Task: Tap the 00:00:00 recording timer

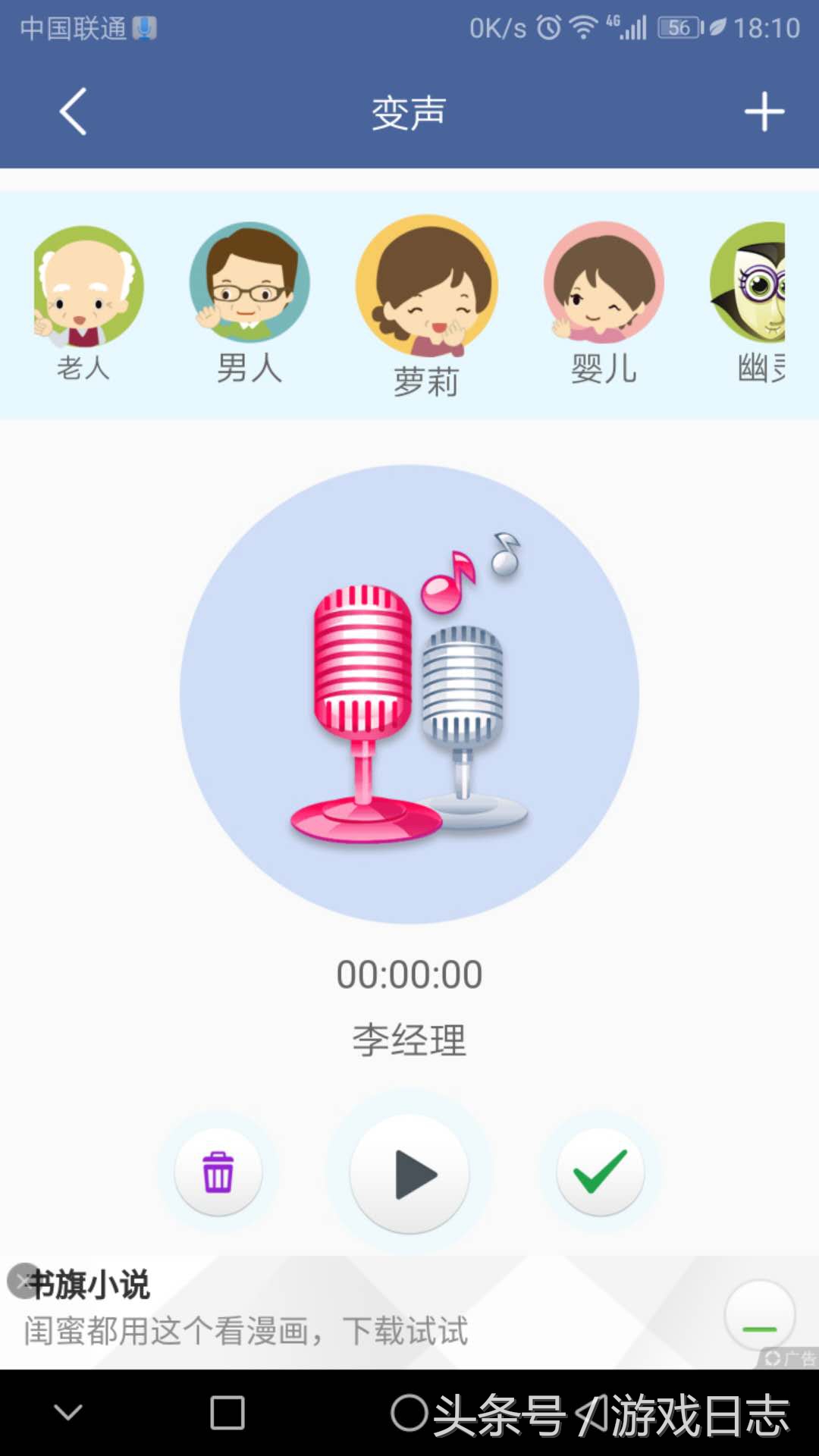Action: point(409,976)
